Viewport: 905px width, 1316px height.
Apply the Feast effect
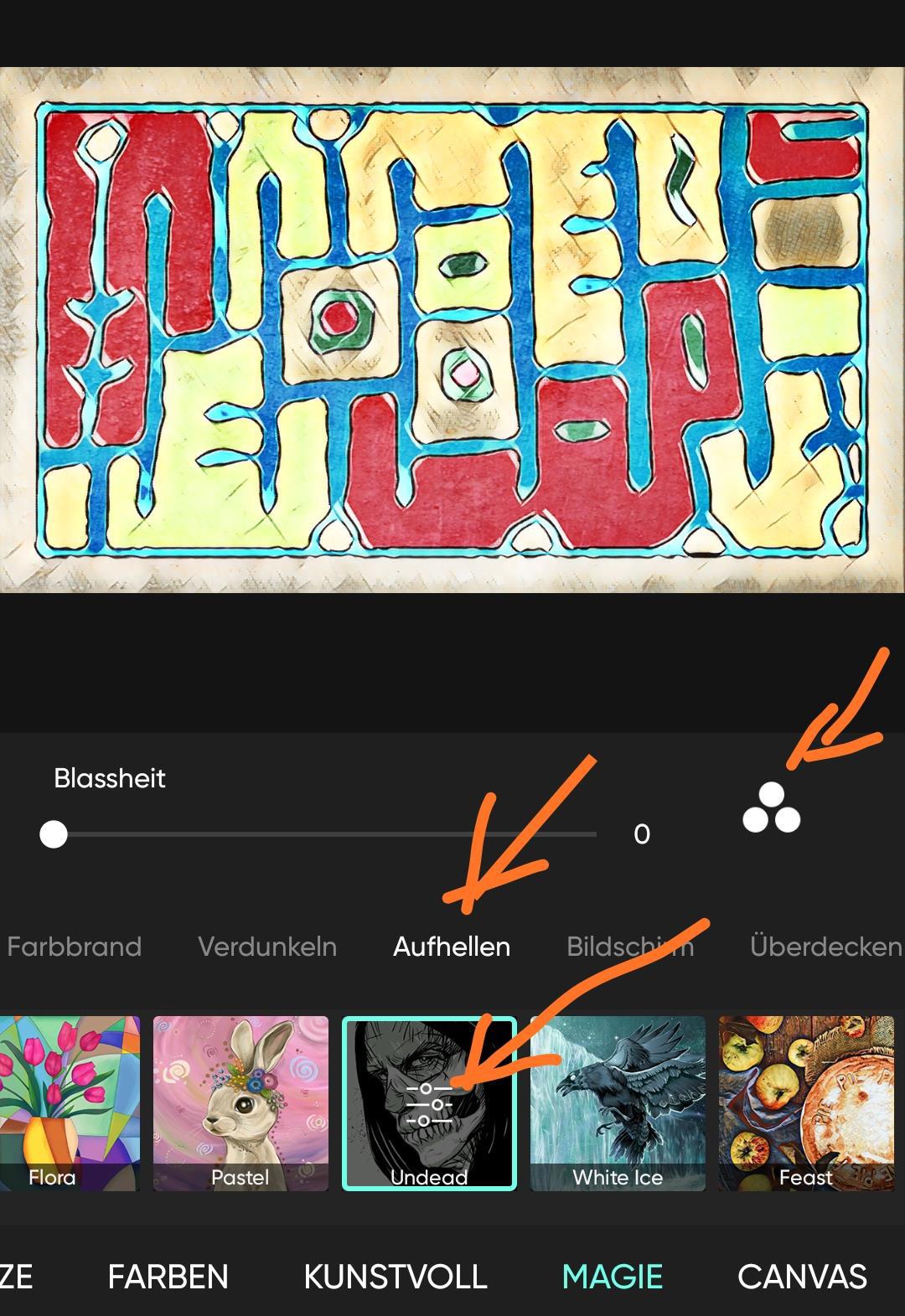806,1102
